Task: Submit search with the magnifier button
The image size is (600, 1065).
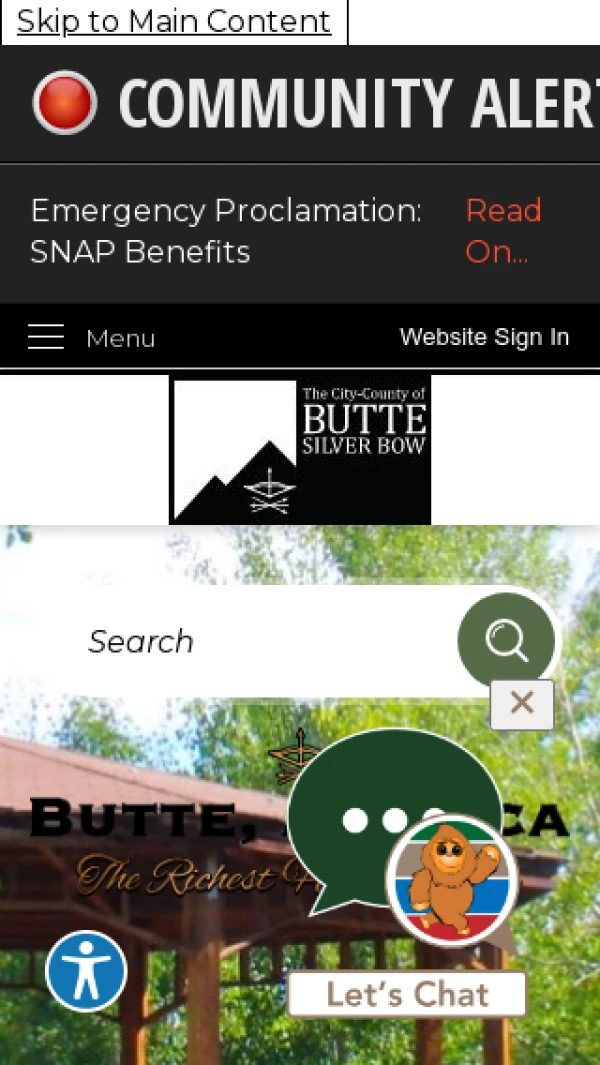Action: click(506, 641)
